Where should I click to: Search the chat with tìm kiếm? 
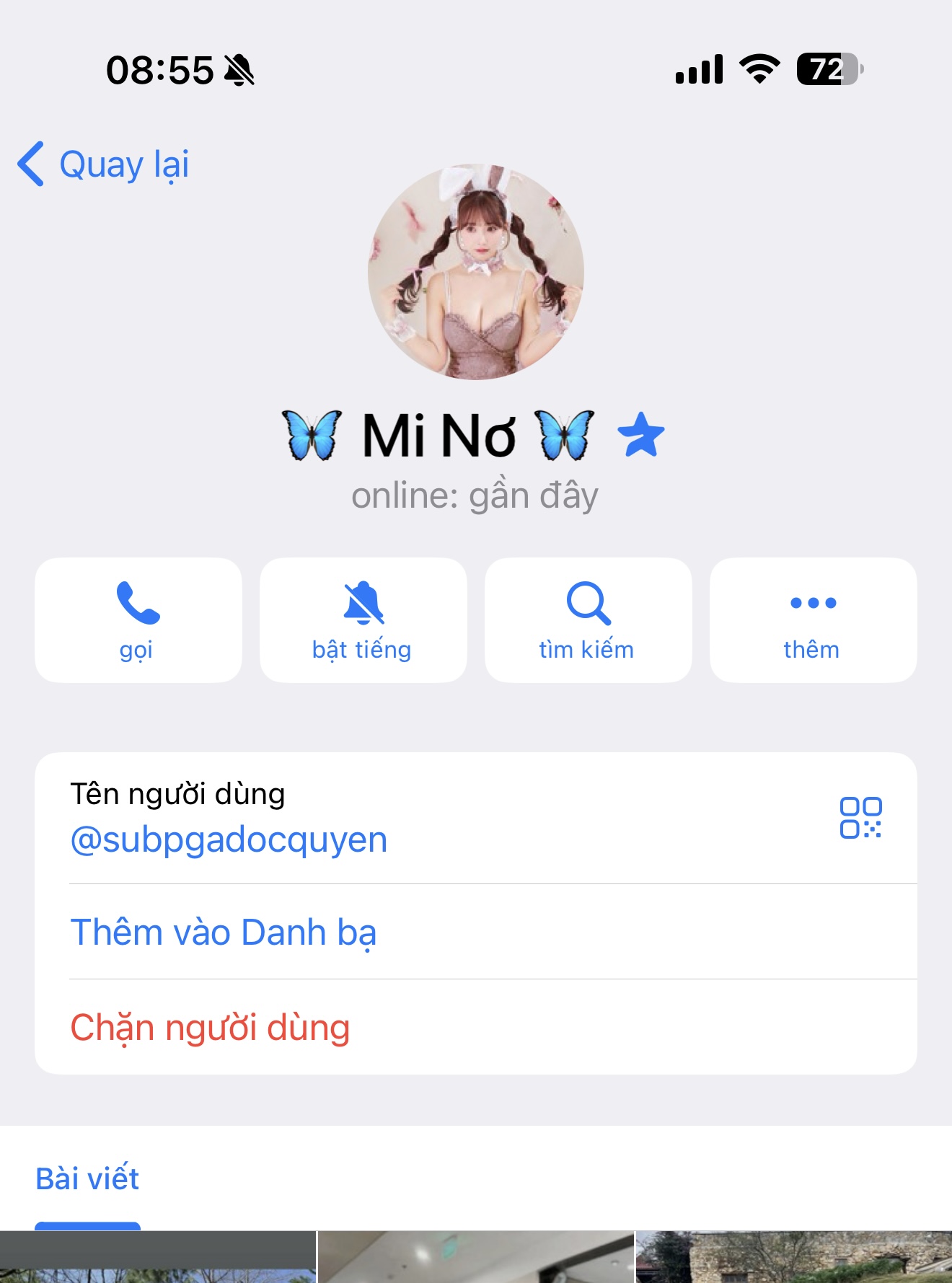click(x=588, y=620)
